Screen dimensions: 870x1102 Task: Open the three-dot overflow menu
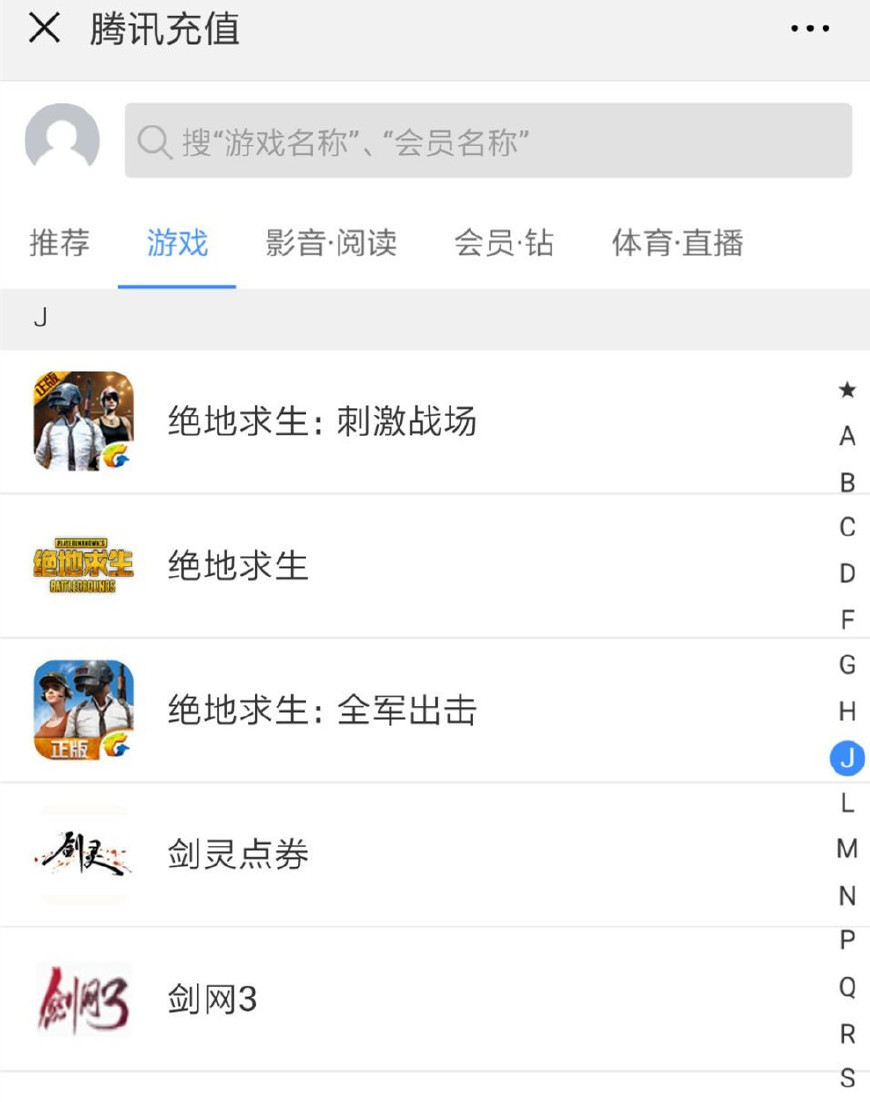809,29
